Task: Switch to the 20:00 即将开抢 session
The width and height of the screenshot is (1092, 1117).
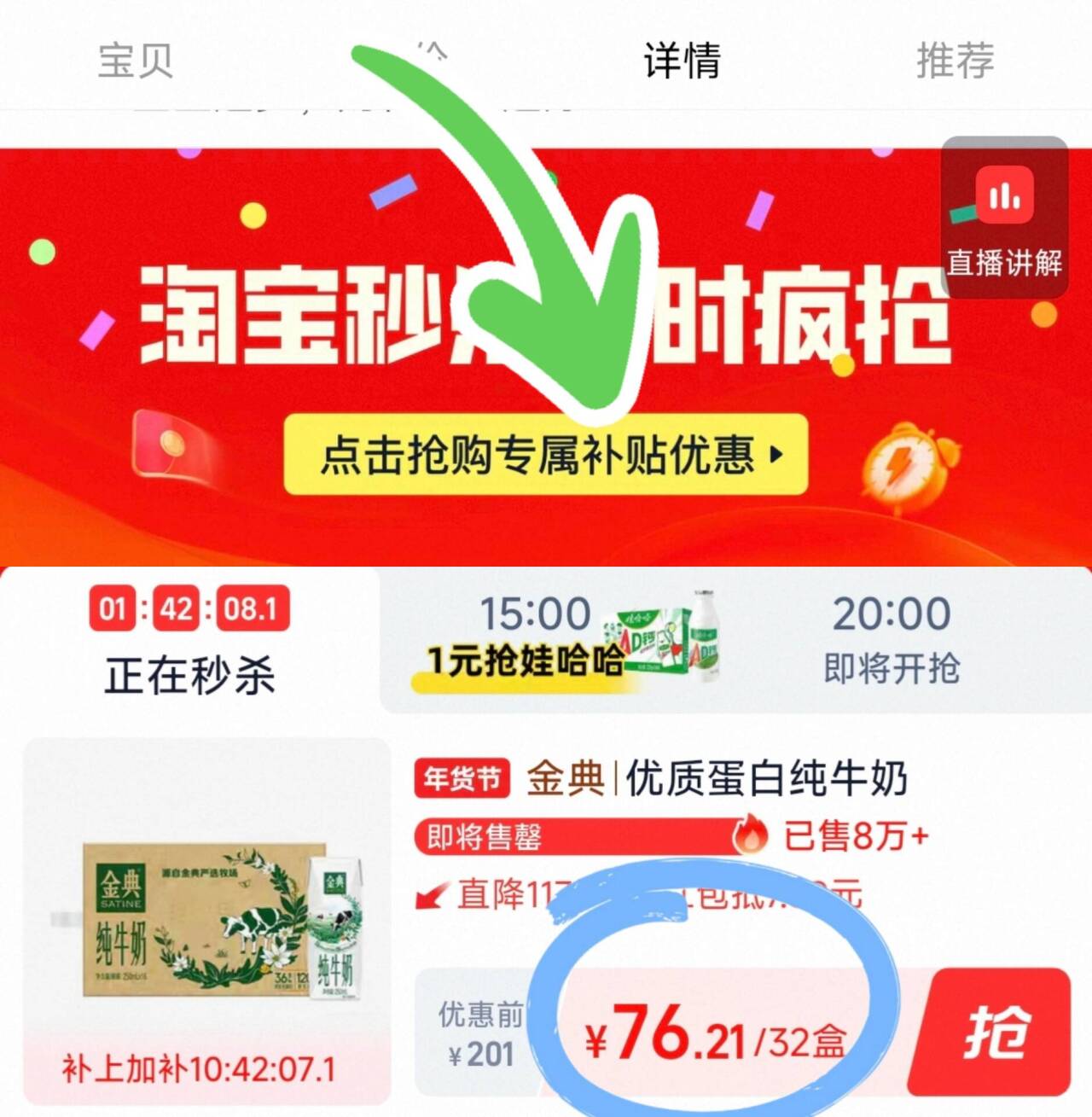Action: tap(892, 640)
